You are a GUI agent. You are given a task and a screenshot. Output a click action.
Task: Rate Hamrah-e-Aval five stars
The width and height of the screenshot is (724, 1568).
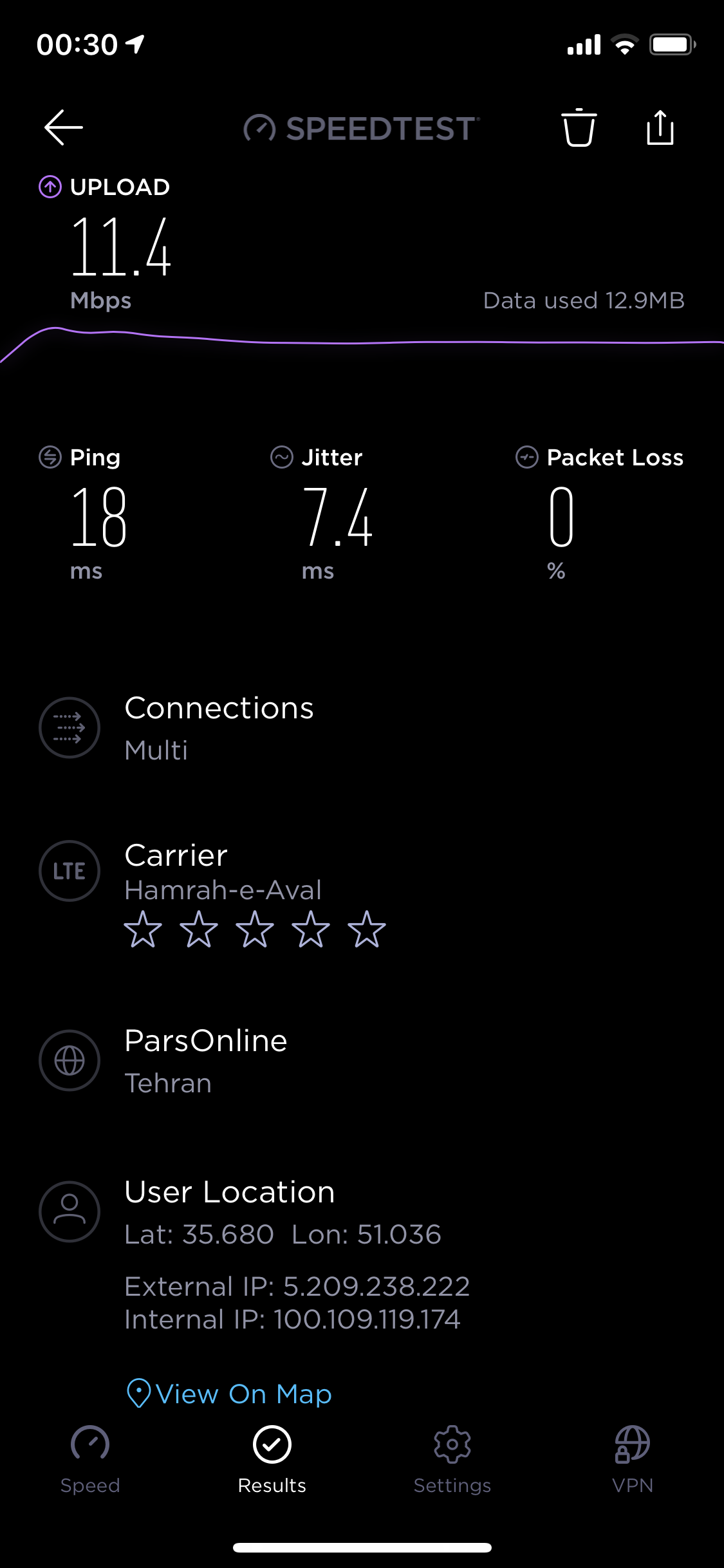coord(366,929)
